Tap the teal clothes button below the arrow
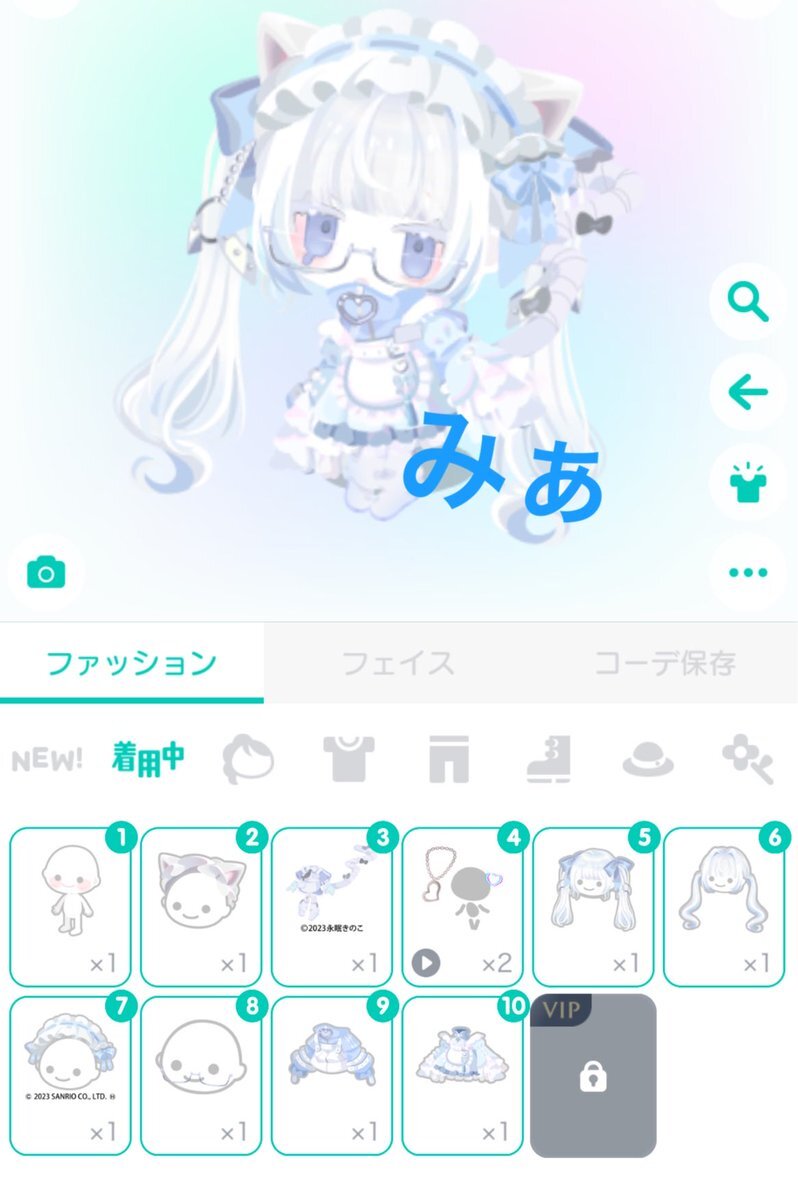798x1200 pixels. click(747, 483)
